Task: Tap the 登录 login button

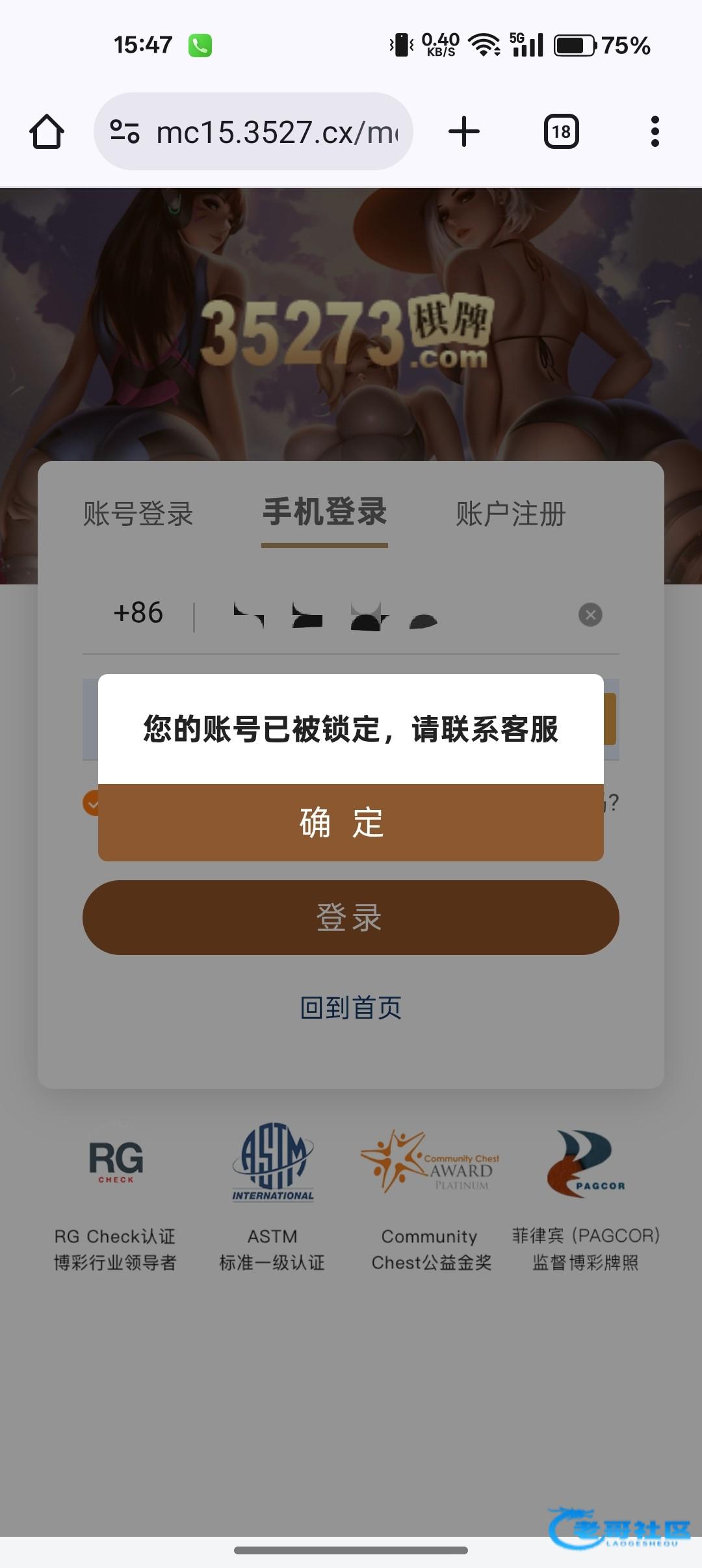Action: 350,917
